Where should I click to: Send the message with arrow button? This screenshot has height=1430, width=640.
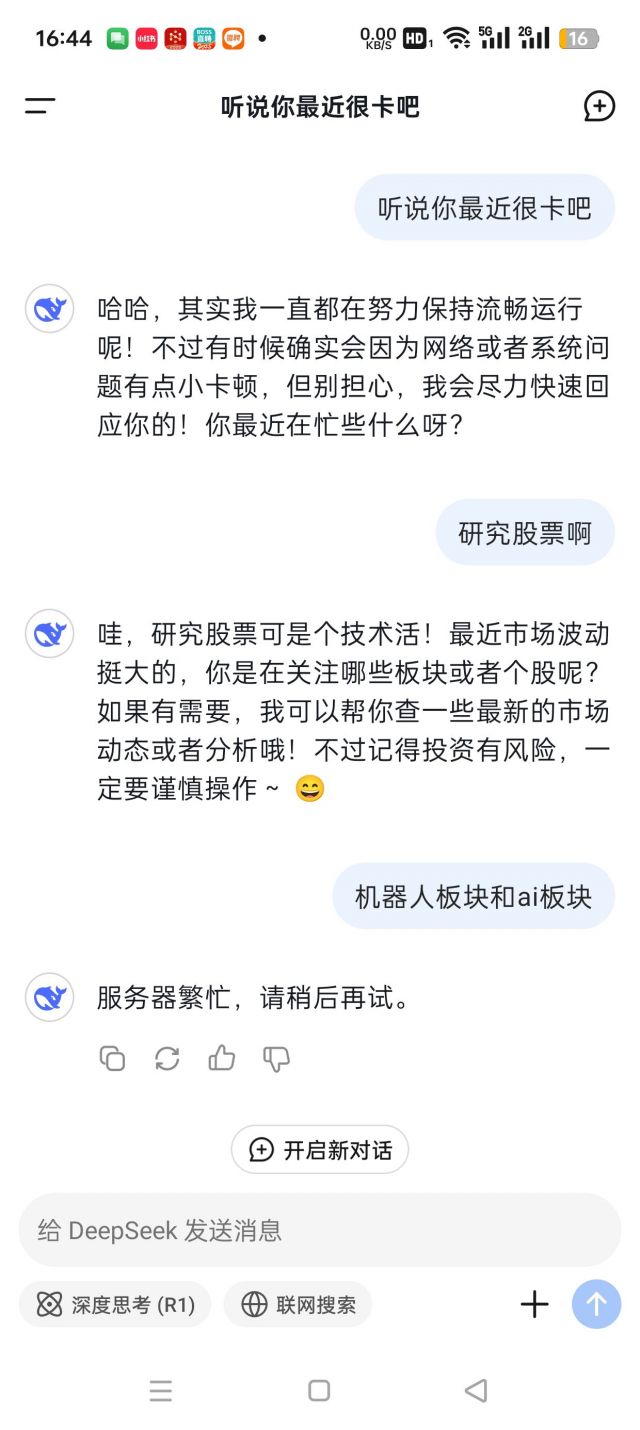[x=596, y=1304]
